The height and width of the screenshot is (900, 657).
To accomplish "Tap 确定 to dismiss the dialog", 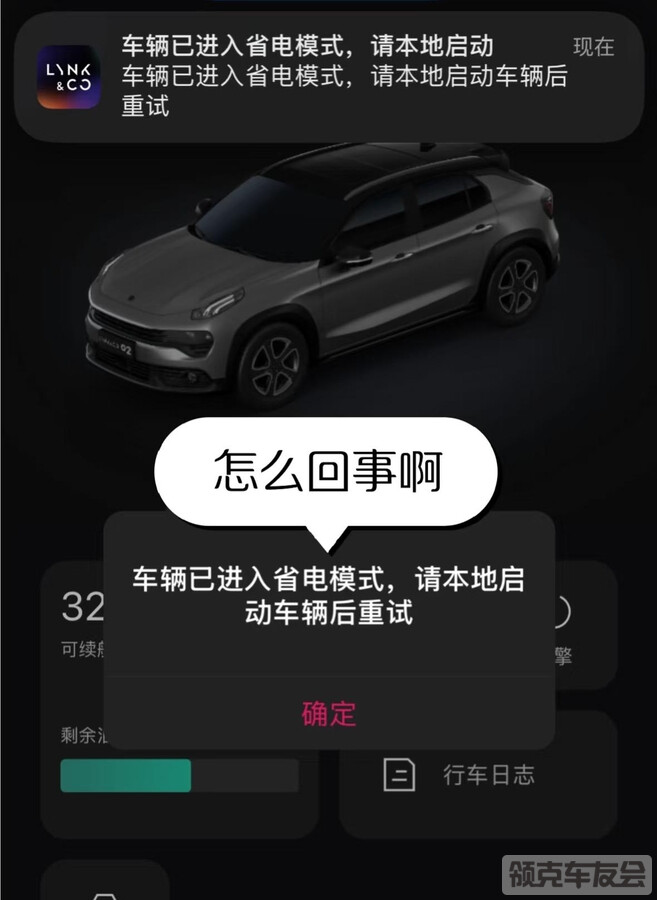I will (329, 714).
